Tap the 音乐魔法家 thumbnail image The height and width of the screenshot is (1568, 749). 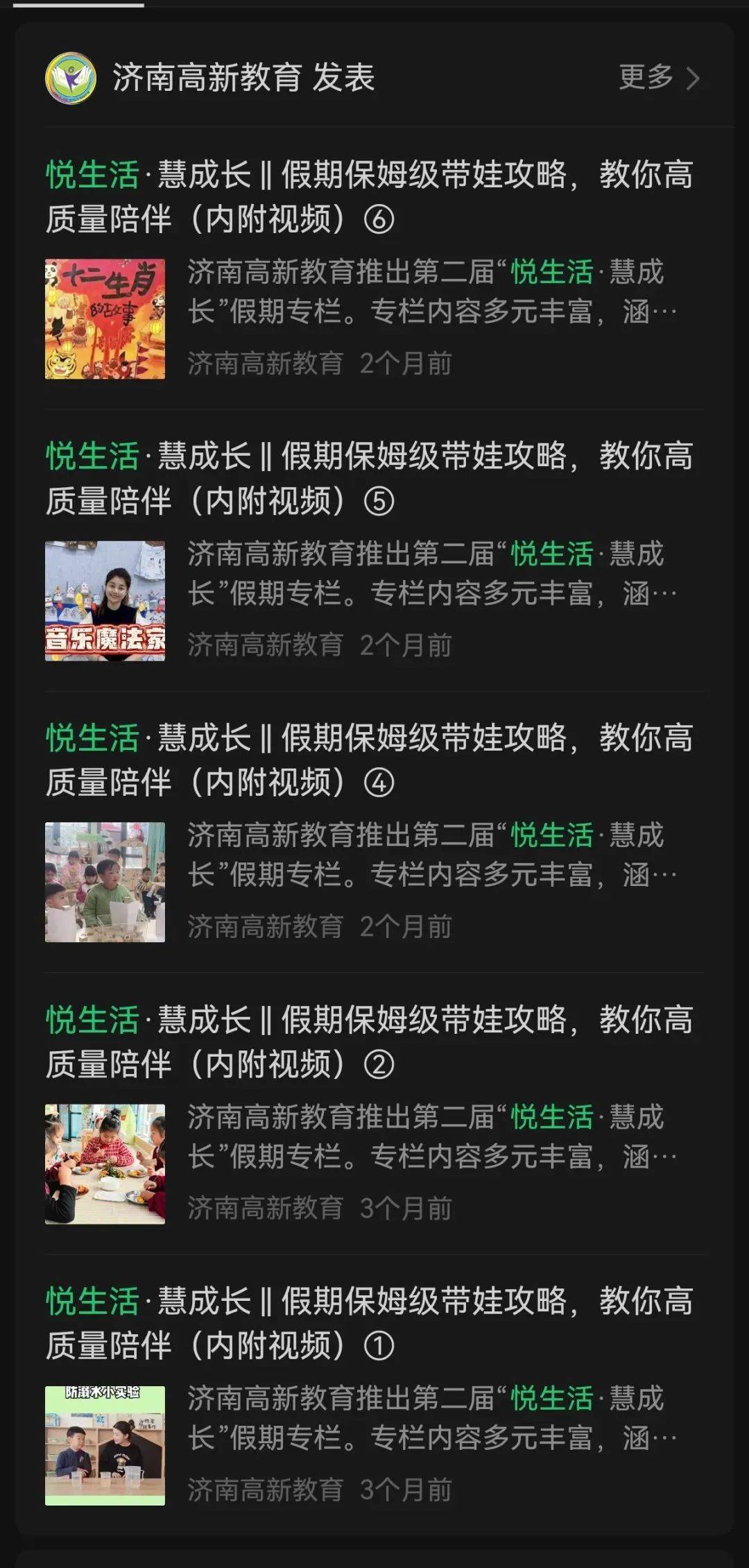105,601
